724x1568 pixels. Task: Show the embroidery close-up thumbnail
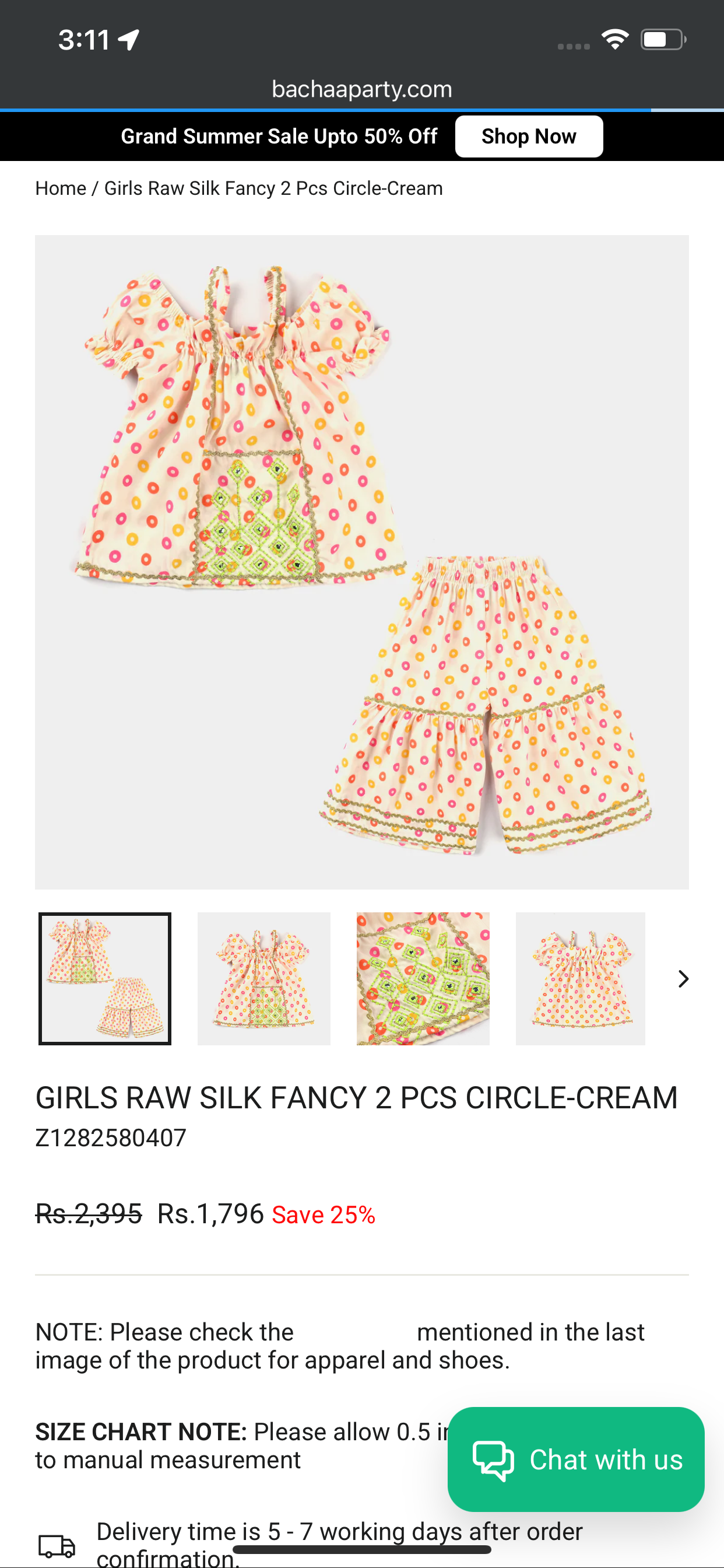tap(423, 978)
